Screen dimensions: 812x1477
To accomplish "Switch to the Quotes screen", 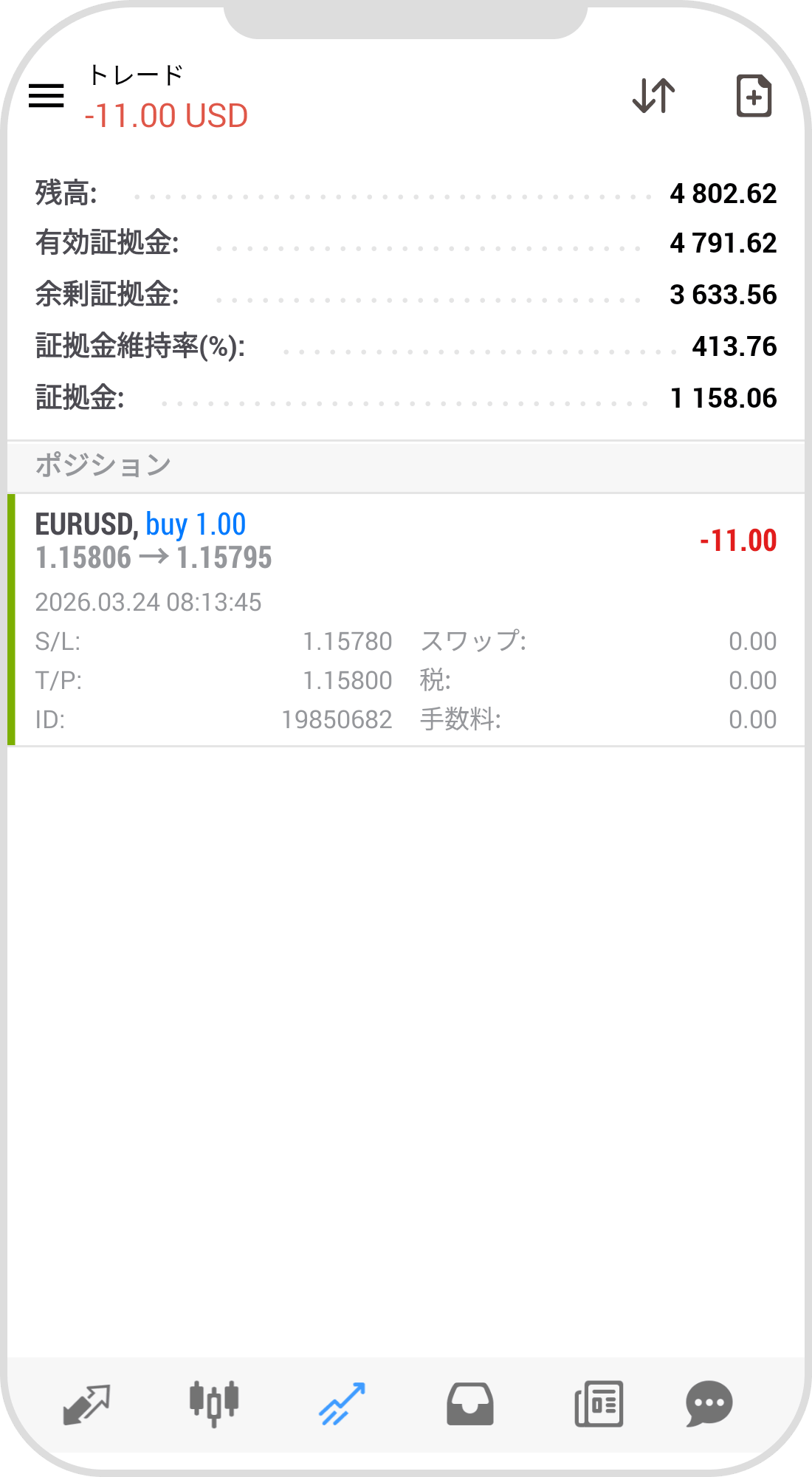I will pyautogui.click(x=87, y=1405).
